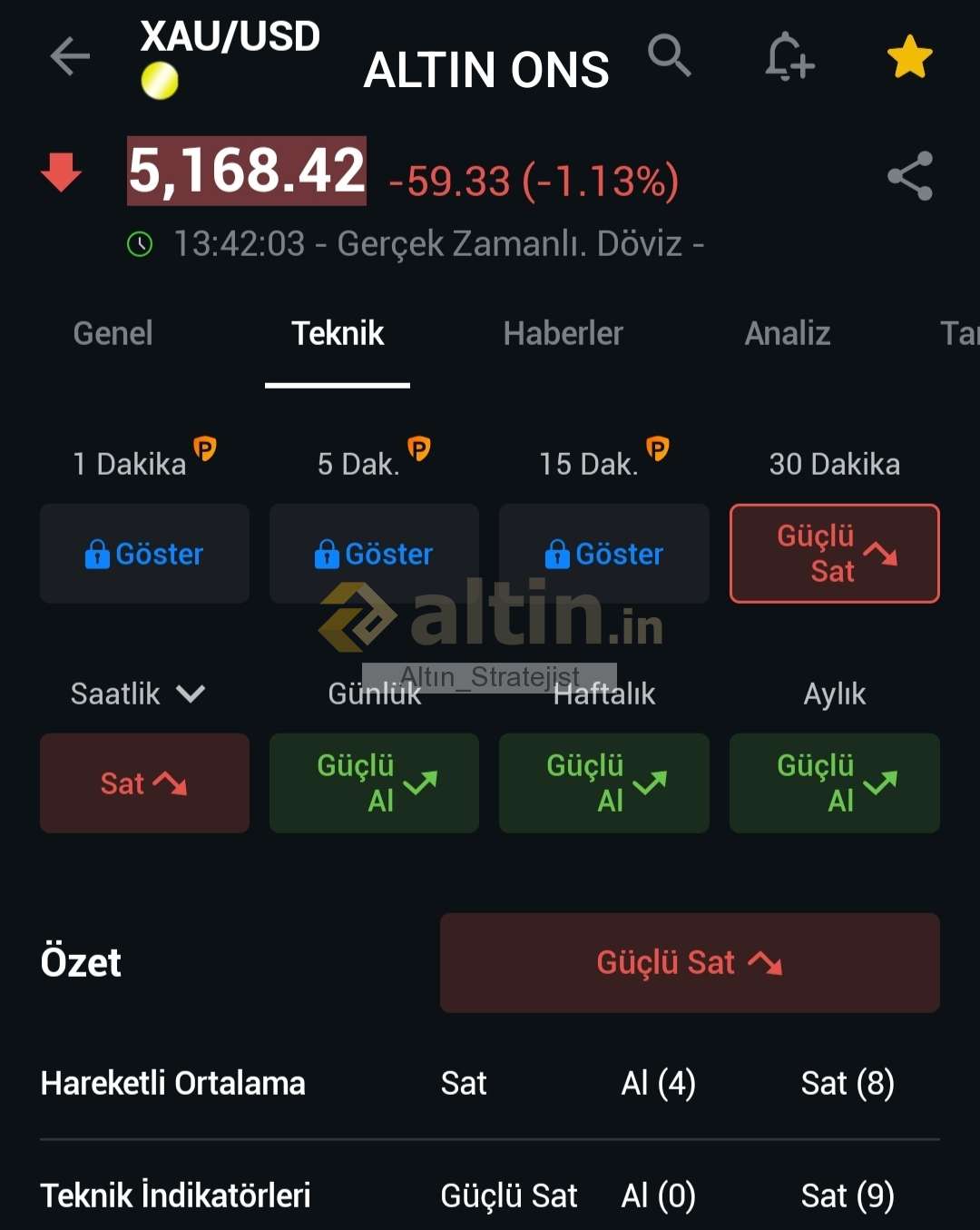Reveal the 15 Dak. signal with Göster

[x=604, y=554]
